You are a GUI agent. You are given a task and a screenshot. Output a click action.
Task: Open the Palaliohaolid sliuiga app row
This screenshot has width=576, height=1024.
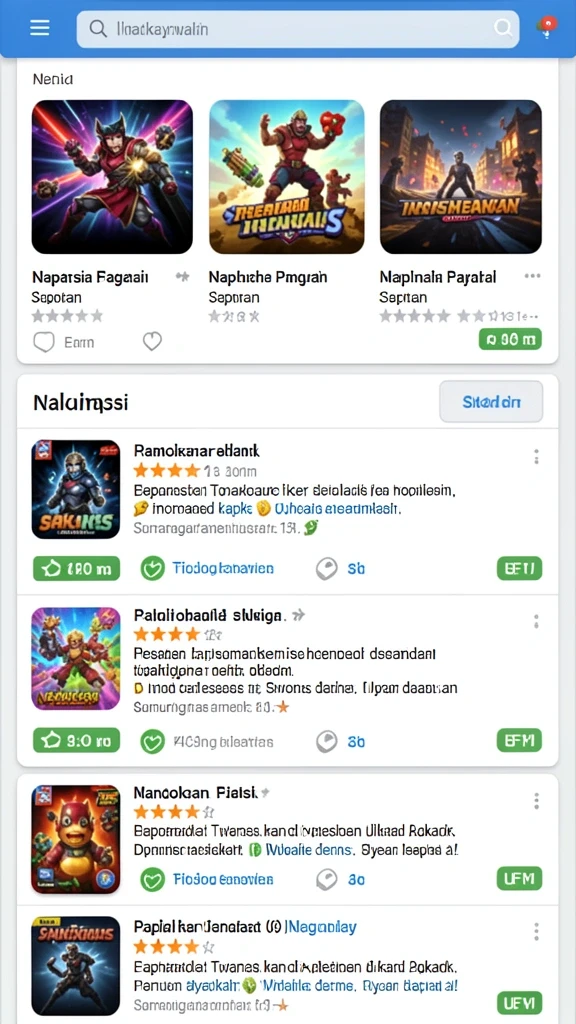coord(287,680)
